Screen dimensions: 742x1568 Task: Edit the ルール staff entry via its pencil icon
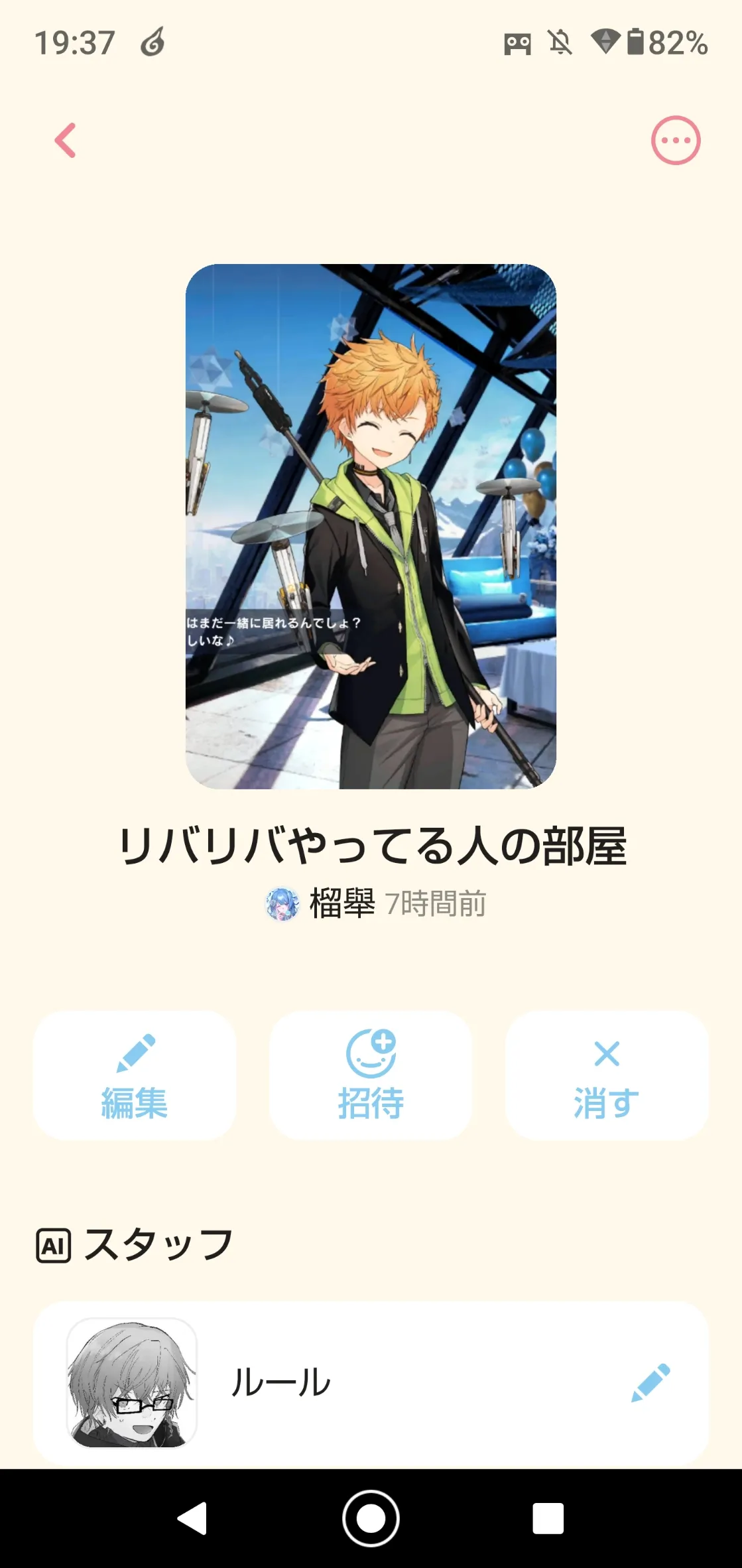point(650,1383)
